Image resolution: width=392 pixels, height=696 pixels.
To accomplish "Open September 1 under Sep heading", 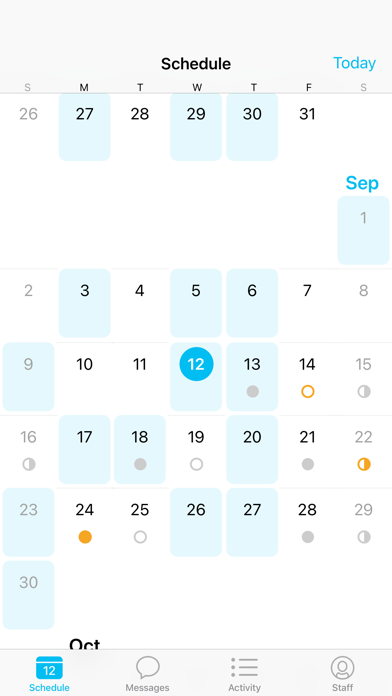I will (x=363, y=230).
